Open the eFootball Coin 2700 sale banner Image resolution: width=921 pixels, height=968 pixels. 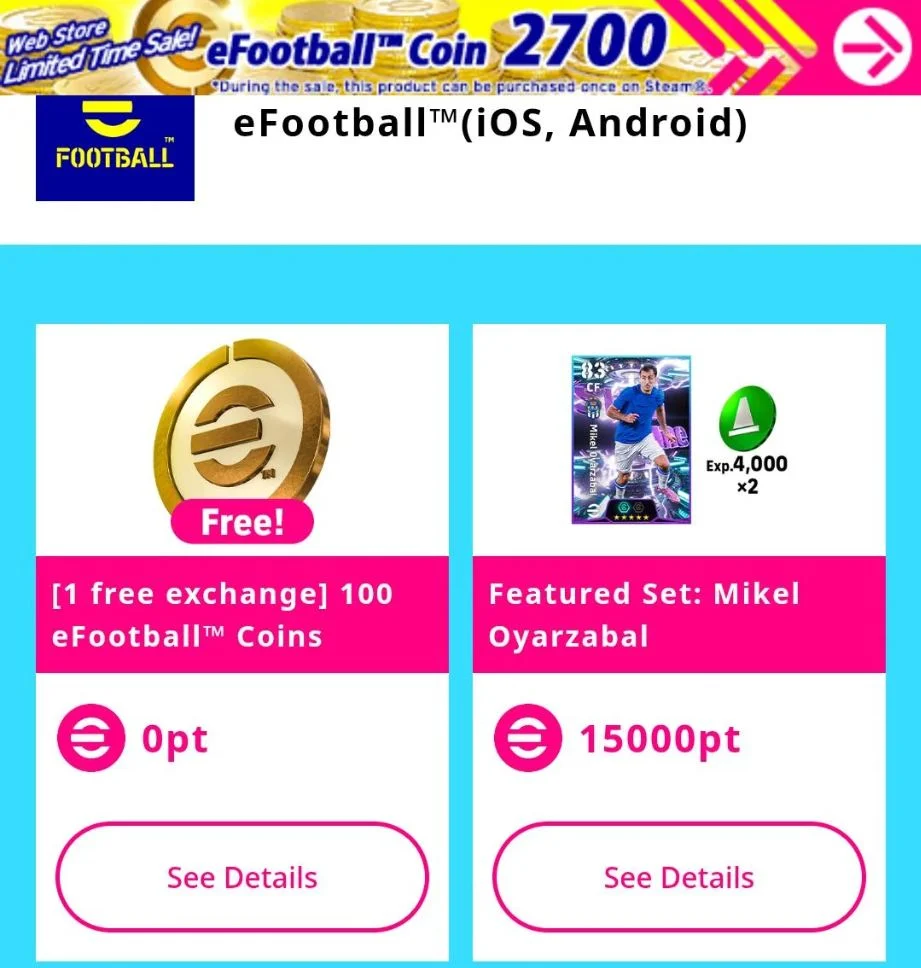pos(460,46)
